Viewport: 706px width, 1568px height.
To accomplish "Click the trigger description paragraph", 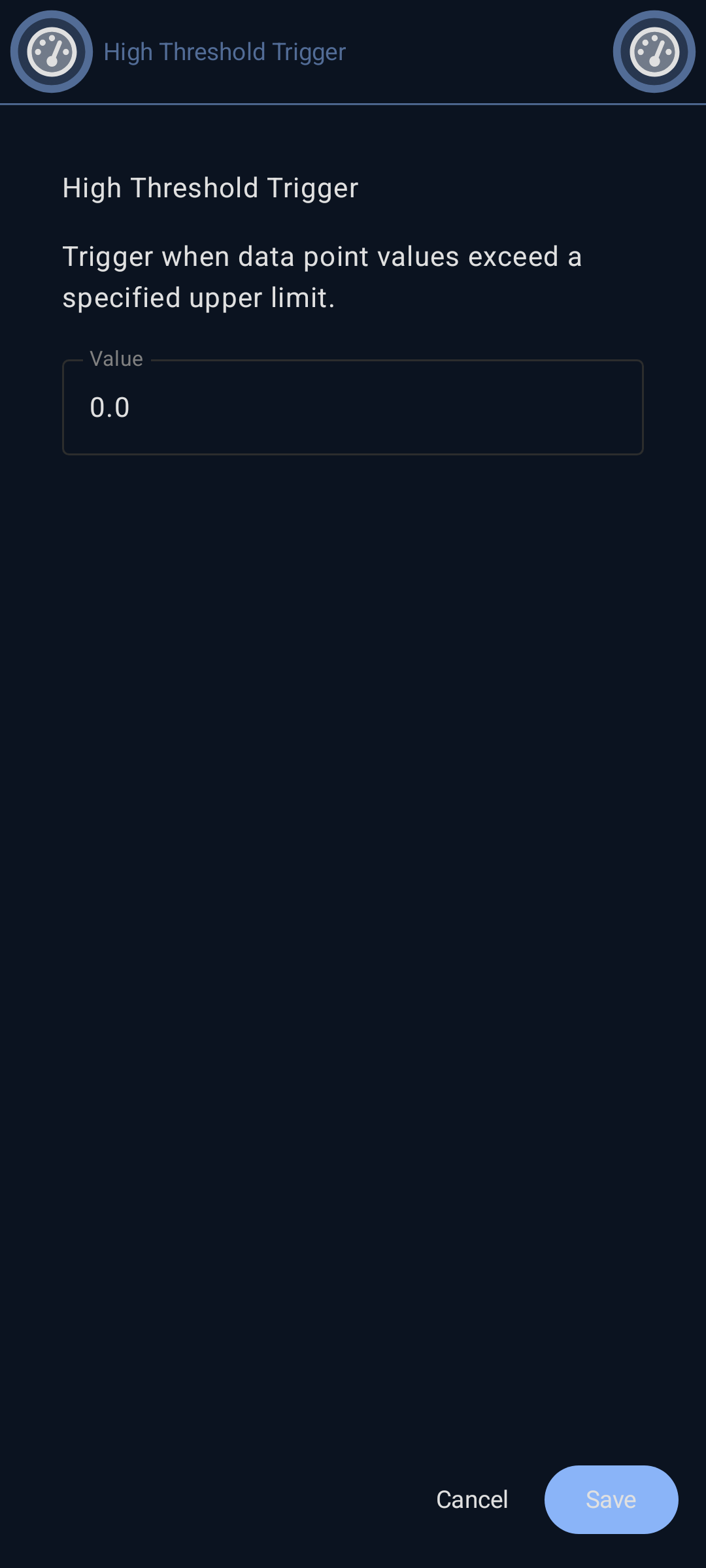I will tap(322, 276).
